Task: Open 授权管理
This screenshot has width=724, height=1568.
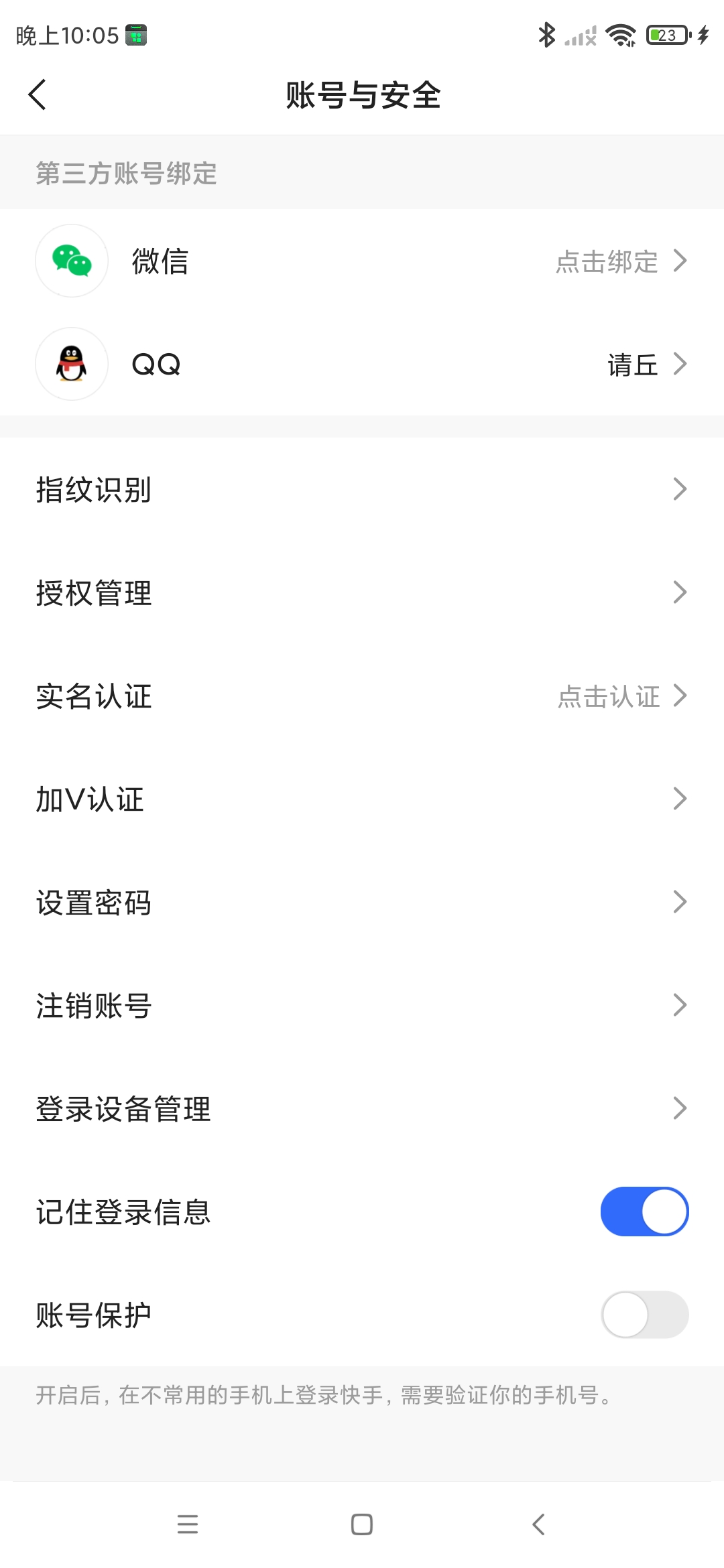Action: click(362, 592)
